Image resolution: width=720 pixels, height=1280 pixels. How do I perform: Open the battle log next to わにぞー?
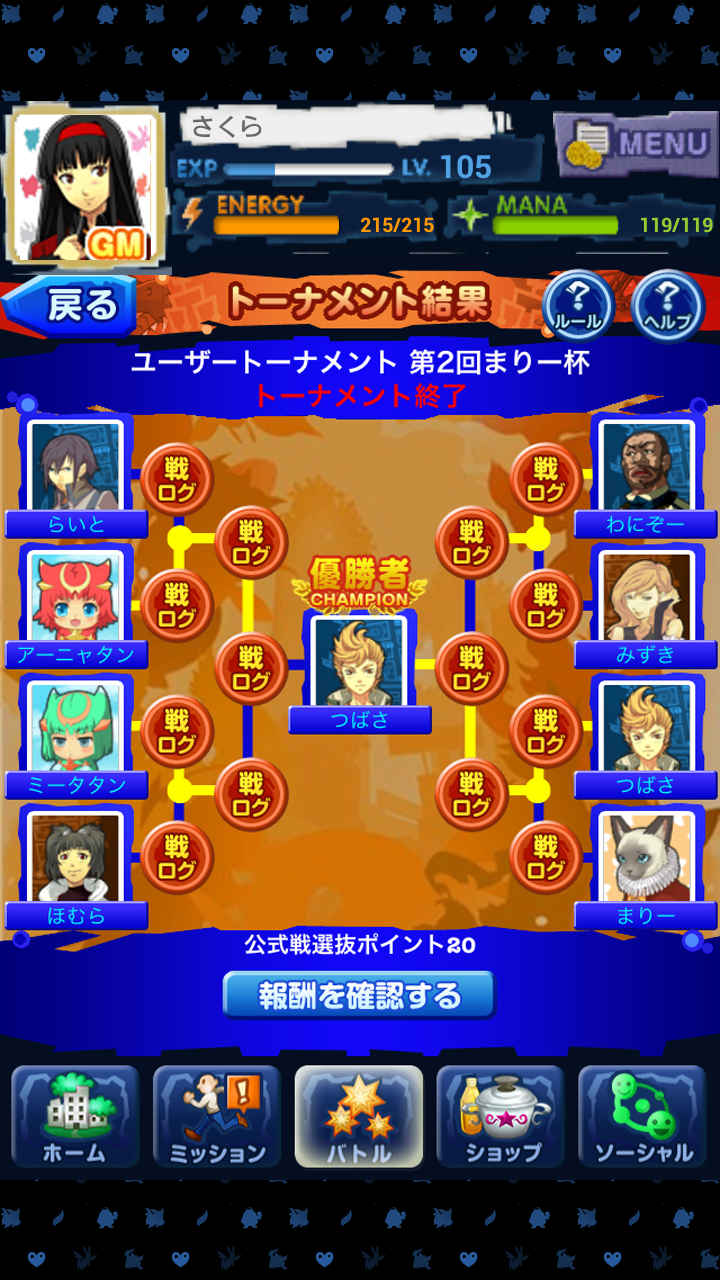pos(545,479)
